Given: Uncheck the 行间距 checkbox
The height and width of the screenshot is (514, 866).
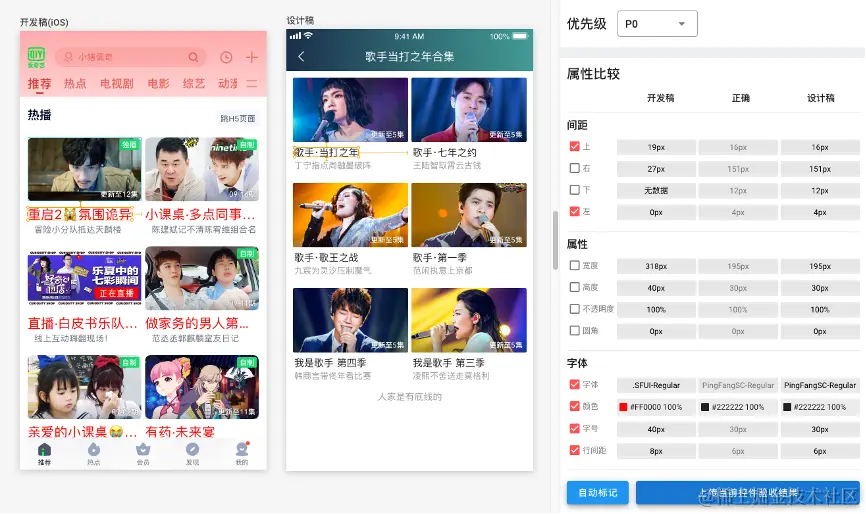Looking at the screenshot, I should (x=574, y=450).
